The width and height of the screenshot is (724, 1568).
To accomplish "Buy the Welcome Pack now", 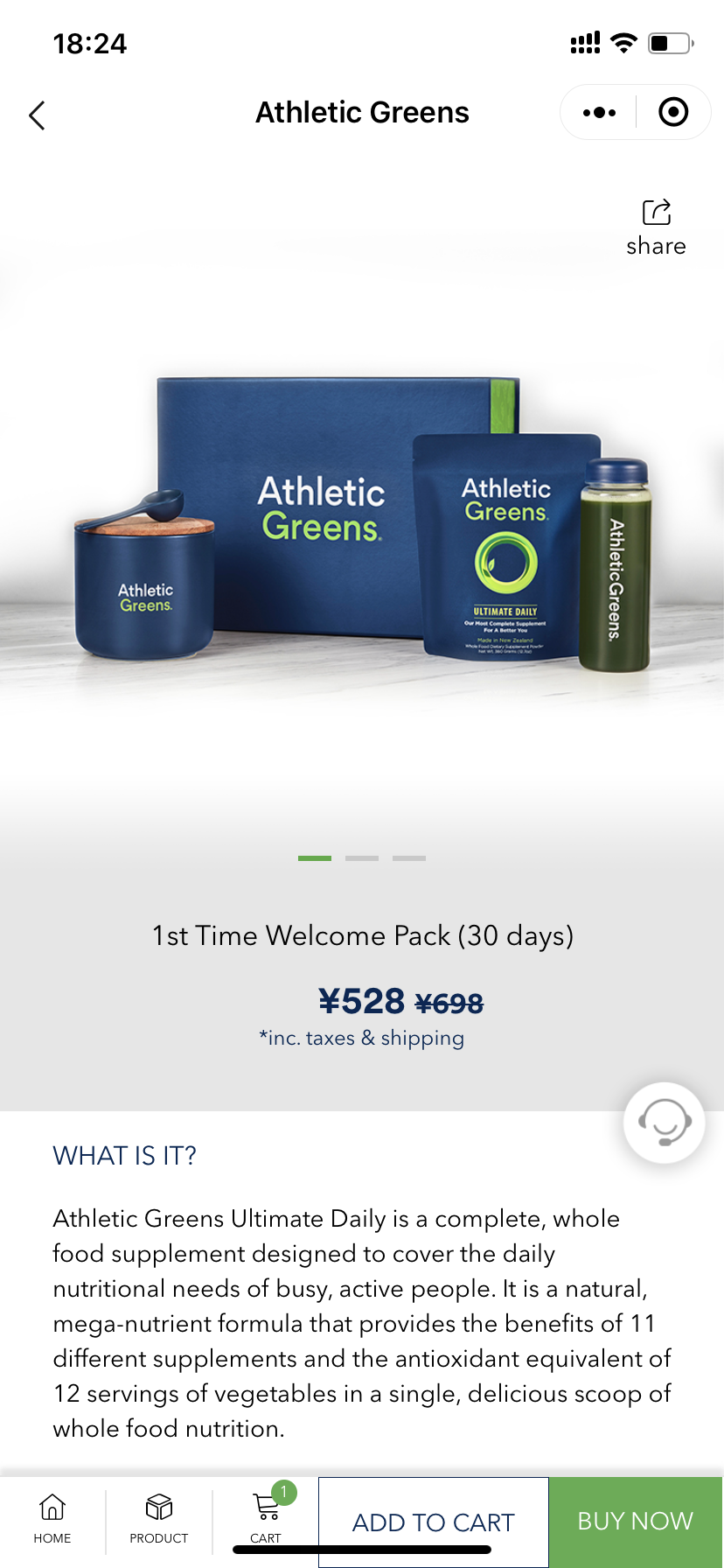I will [x=636, y=1522].
